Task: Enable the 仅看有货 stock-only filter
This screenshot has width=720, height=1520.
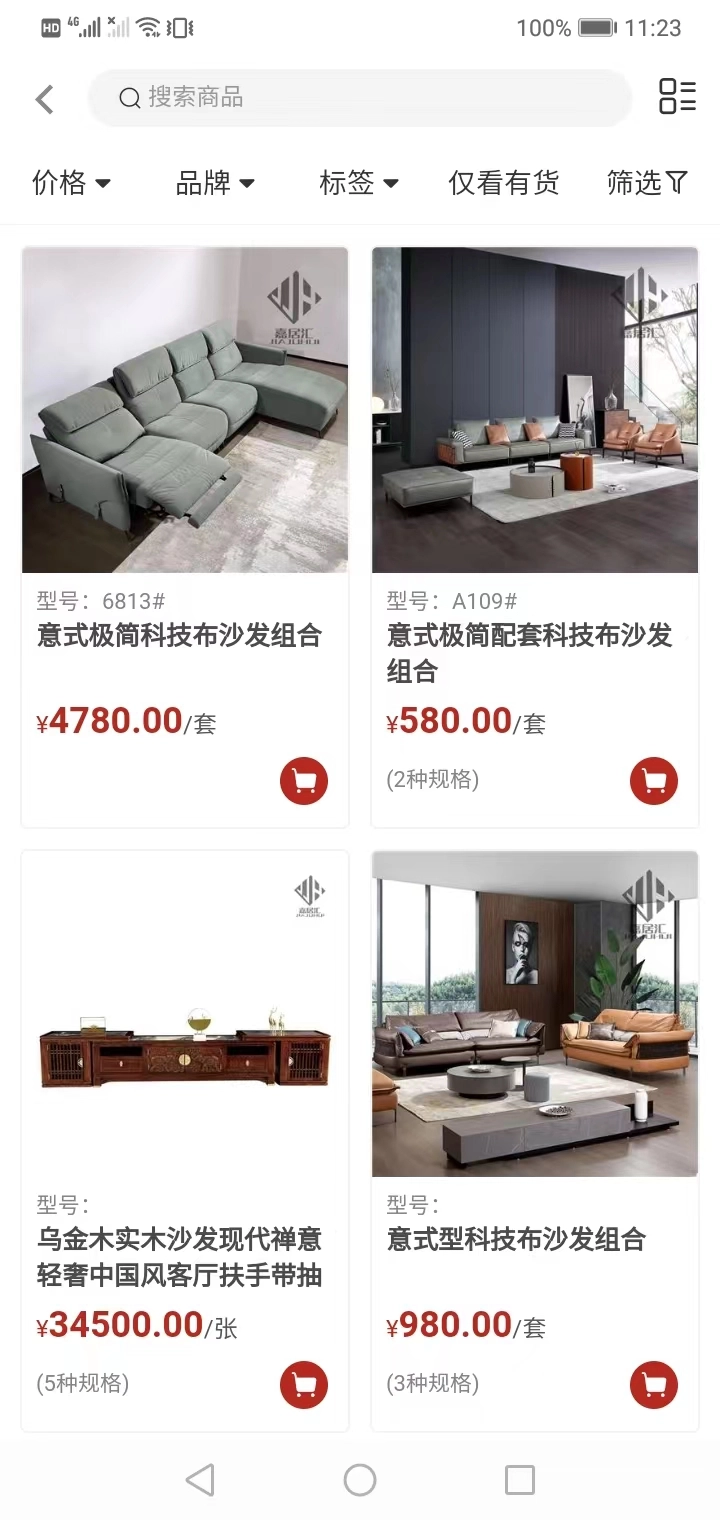Action: pyautogui.click(x=502, y=183)
